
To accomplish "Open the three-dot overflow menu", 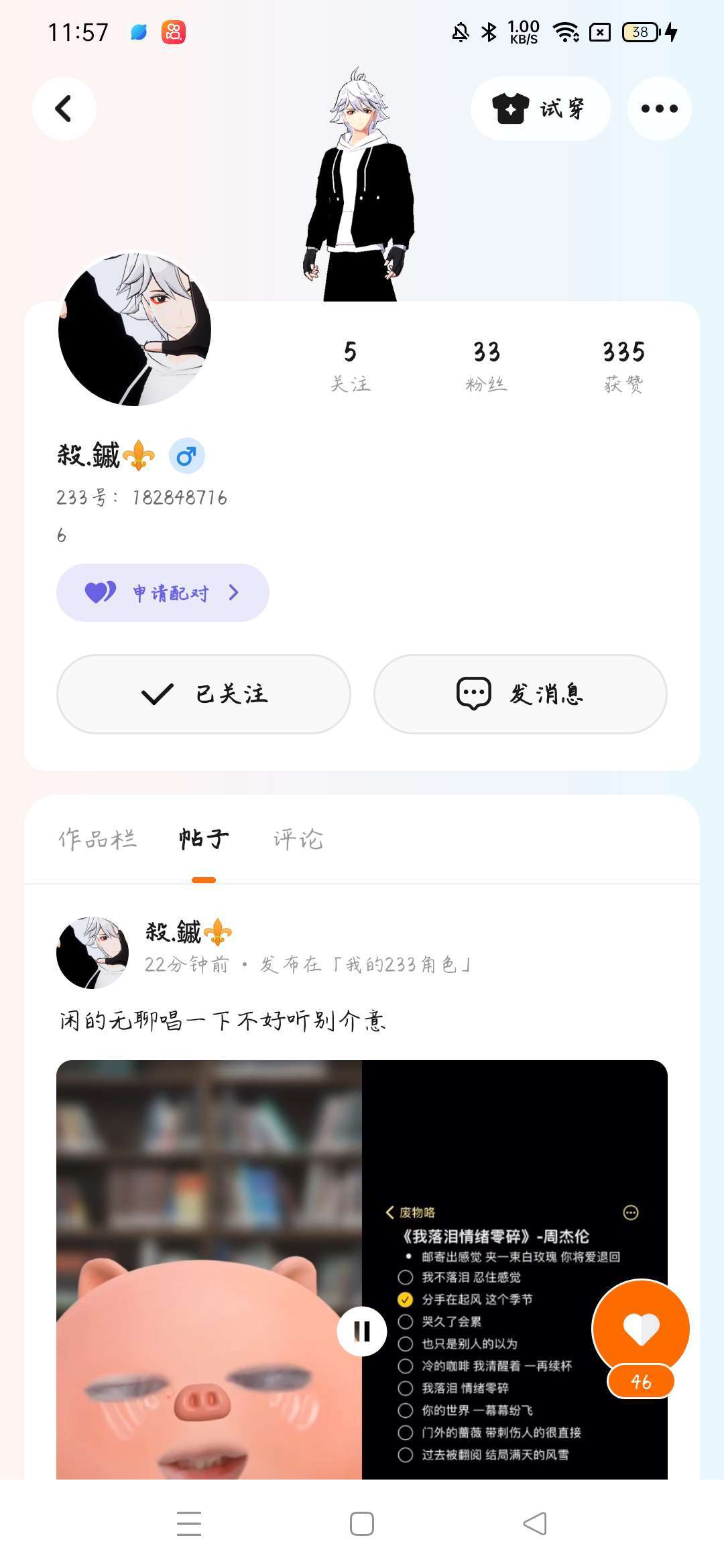I will click(x=659, y=109).
